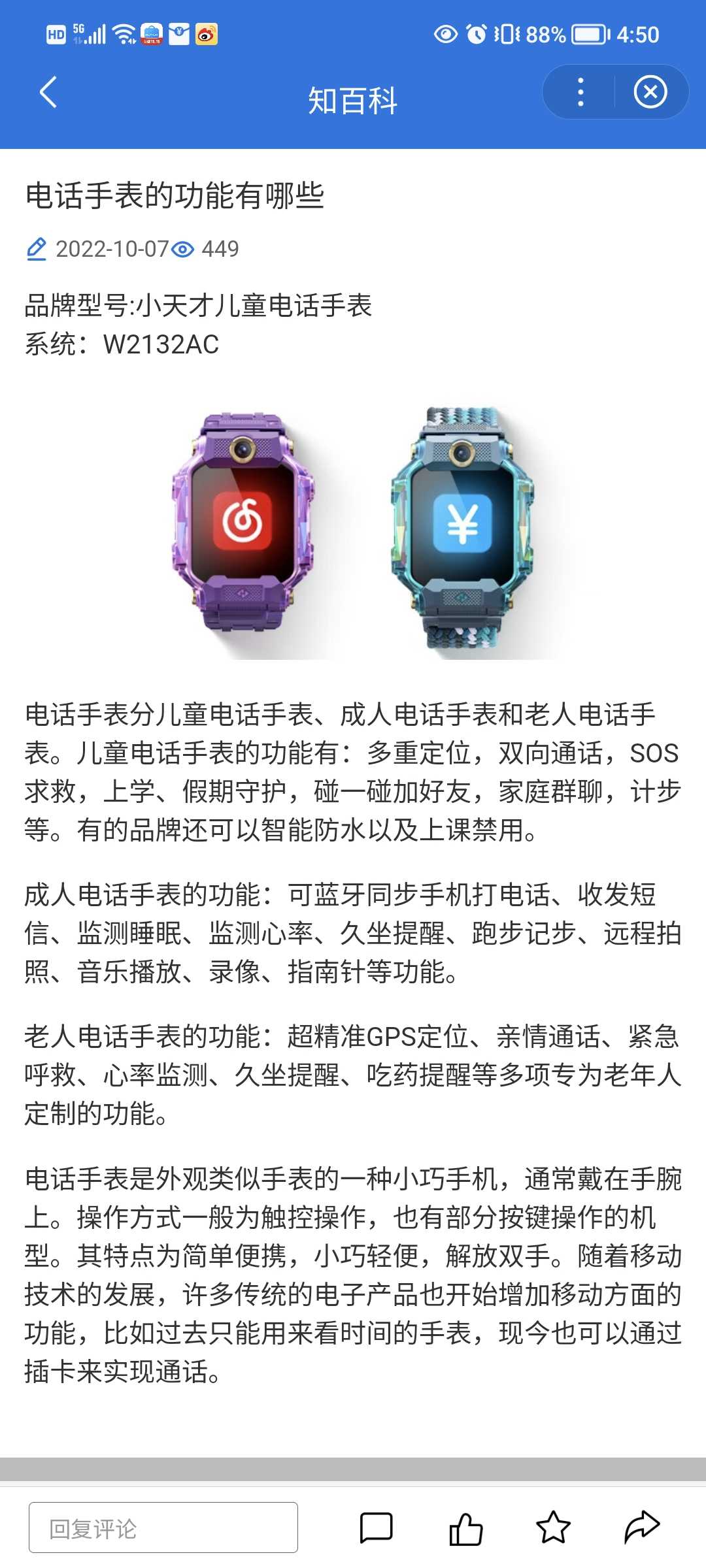Favorite the article with the star icon
This screenshot has height=1568, width=706.
(x=554, y=1527)
